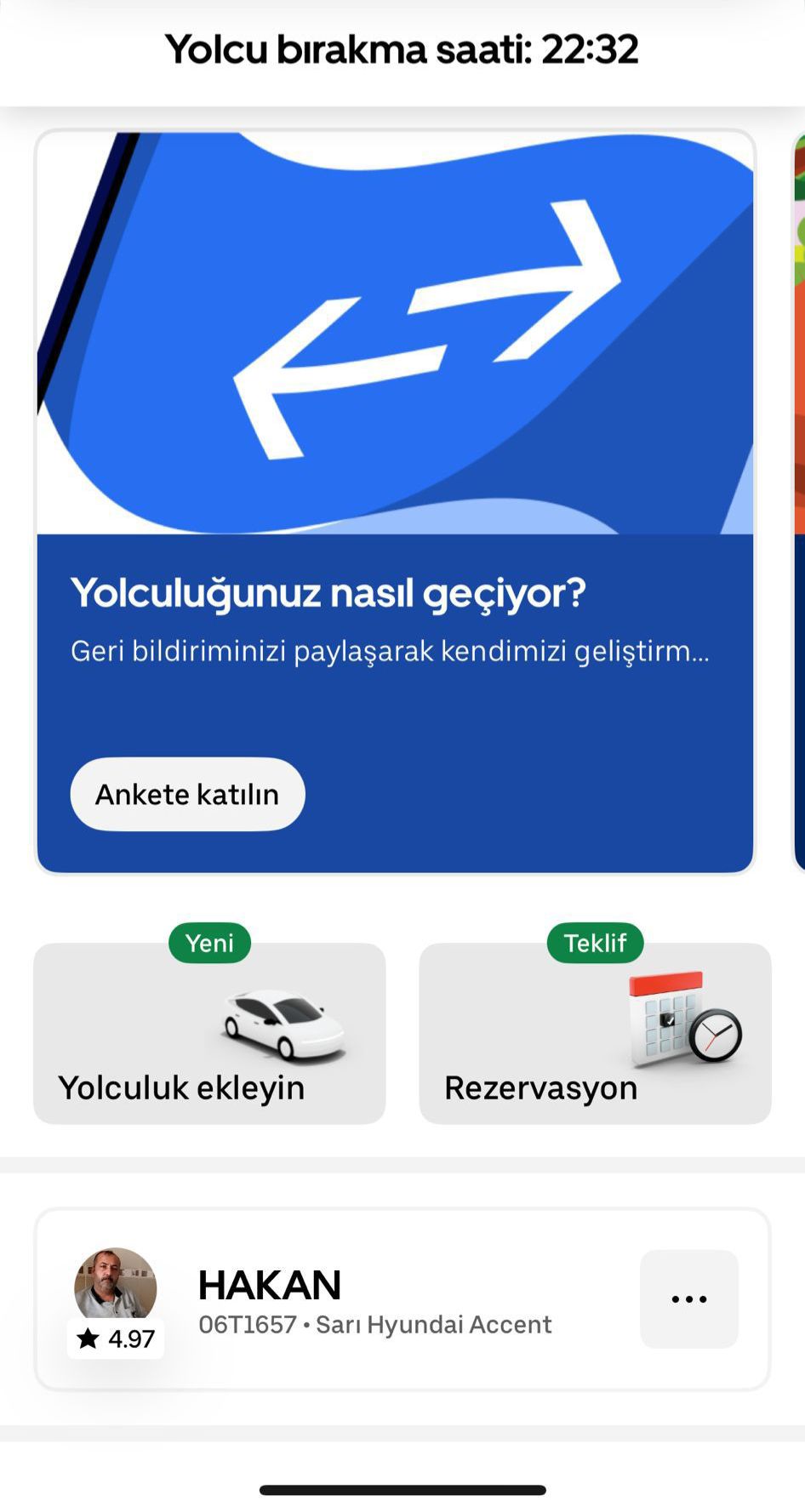Open the three-dot menu for driver HAKAN
Image resolution: width=805 pixels, height=1512 pixels.
688,1298
